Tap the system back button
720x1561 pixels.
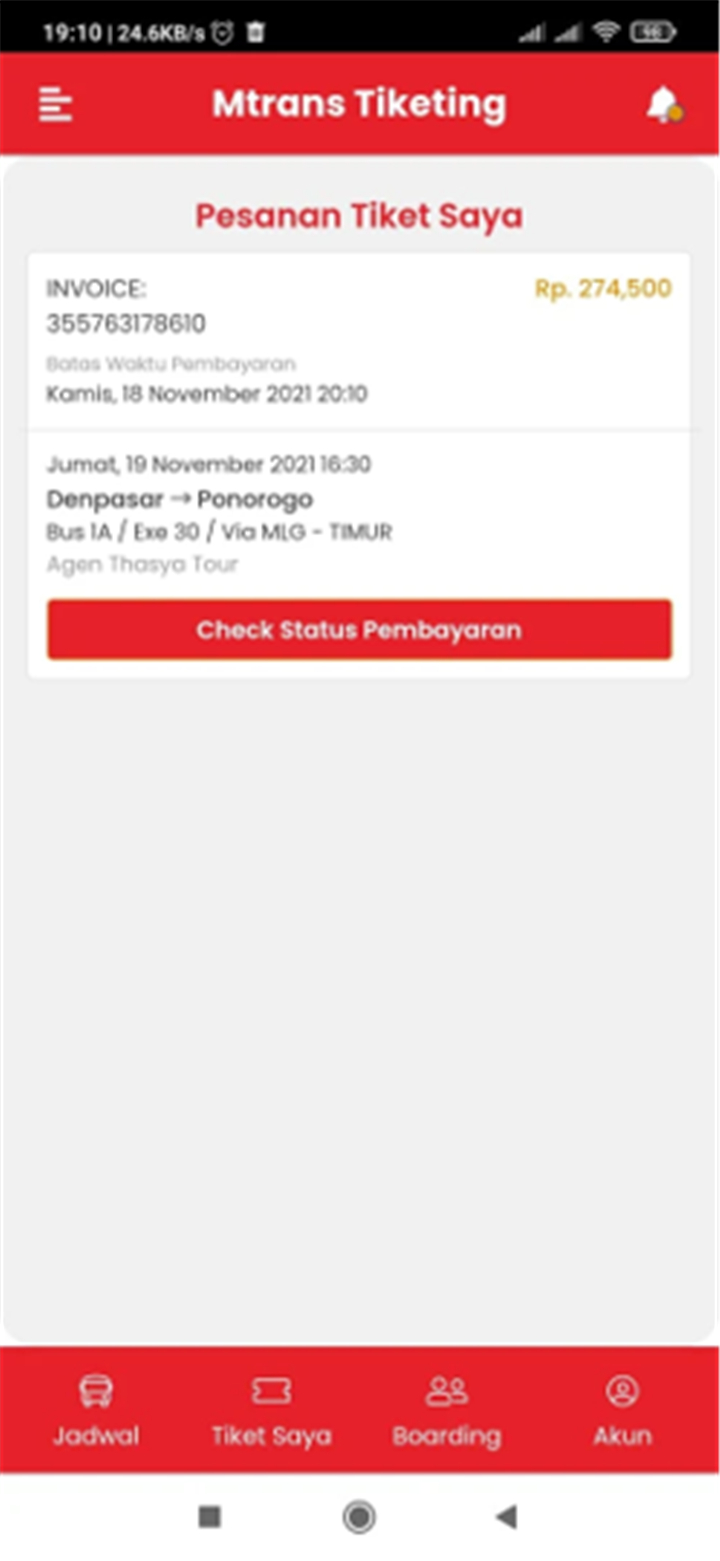[x=507, y=1517]
